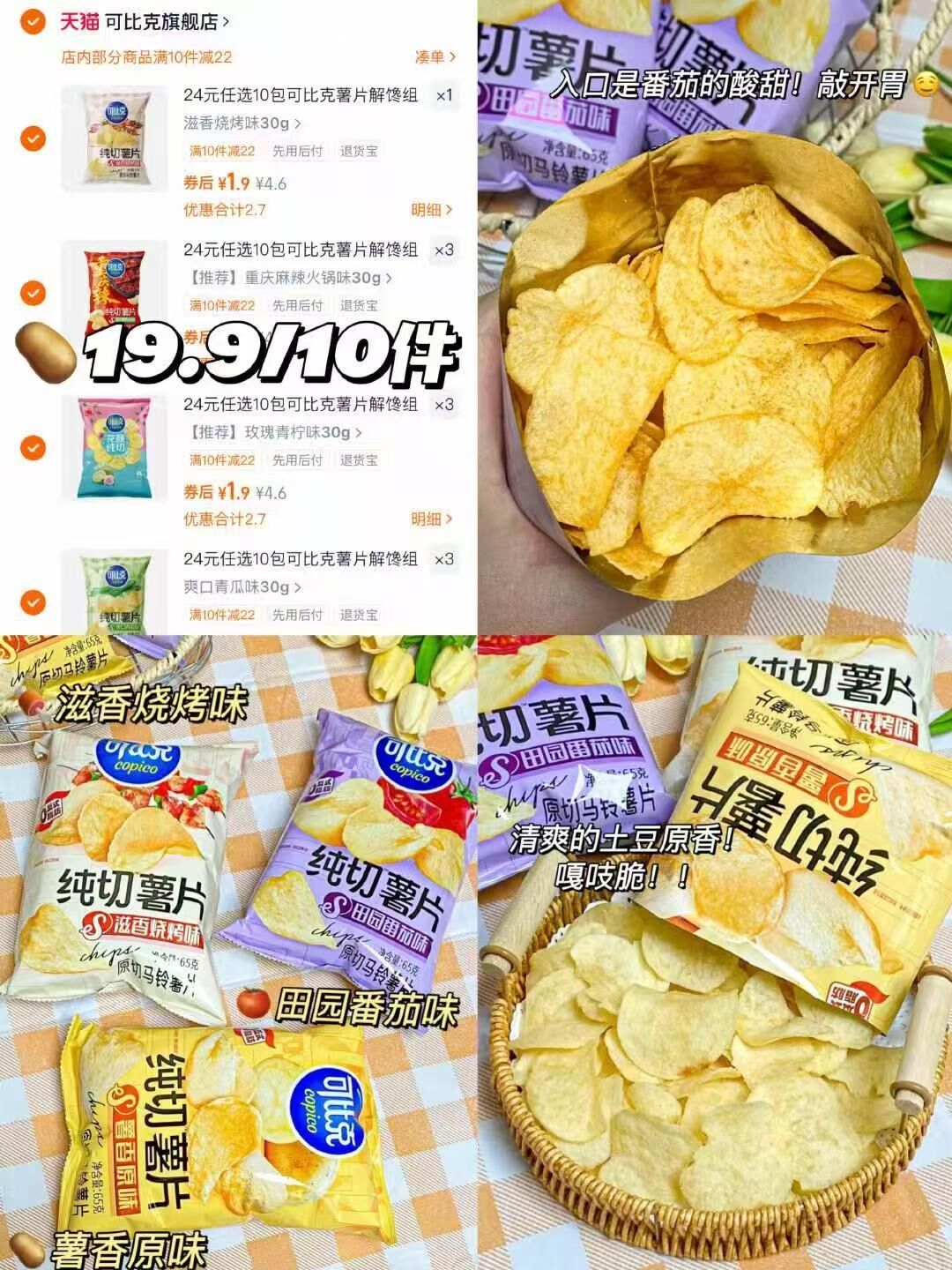This screenshot has height=1270, width=952.
Task: Click the 重庆麻辣火锅味 product package thumbnail
Action: pyautogui.click(x=114, y=285)
